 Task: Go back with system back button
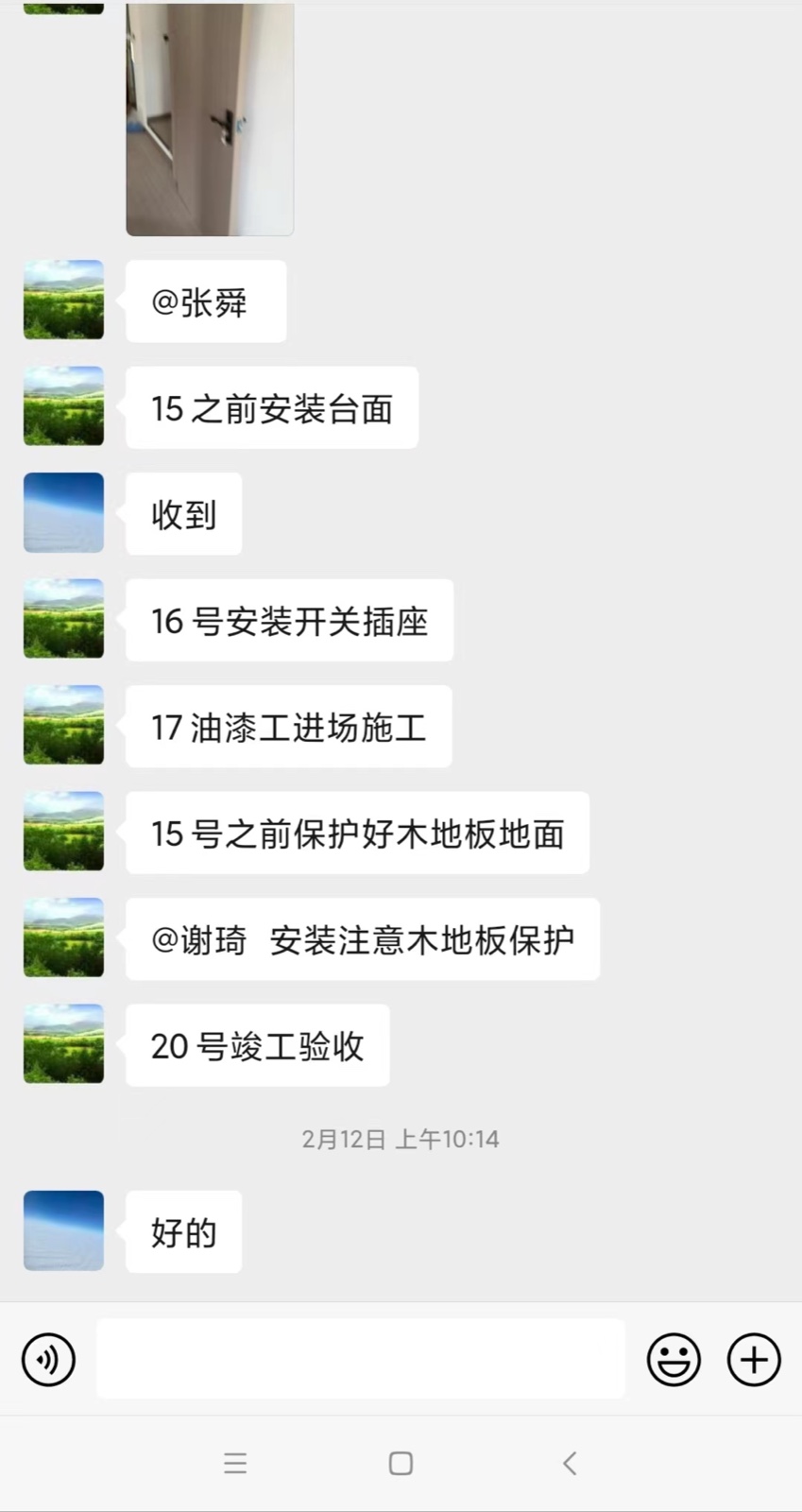click(570, 1464)
